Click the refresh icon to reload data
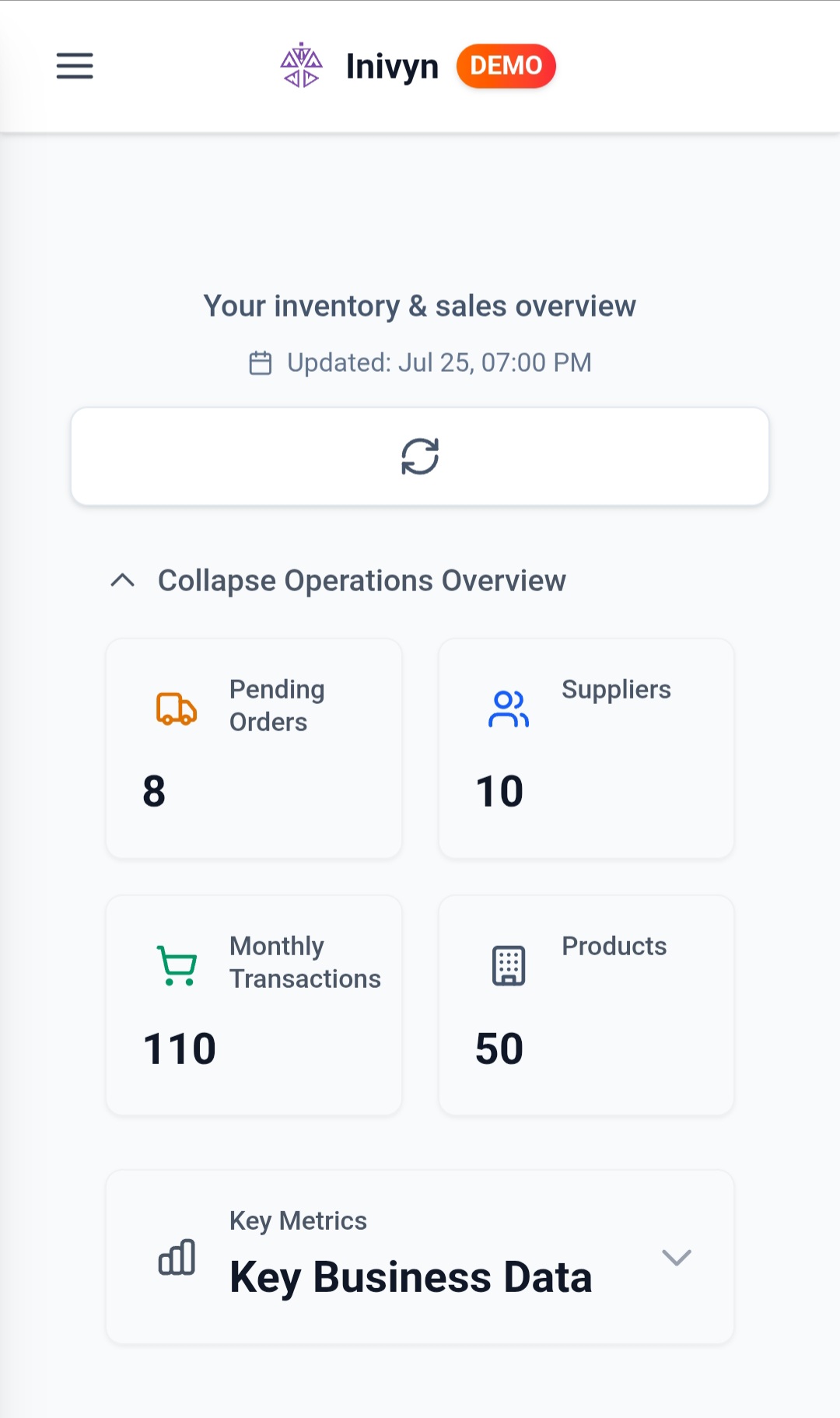The image size is (840, 1418). click(419, 456)
